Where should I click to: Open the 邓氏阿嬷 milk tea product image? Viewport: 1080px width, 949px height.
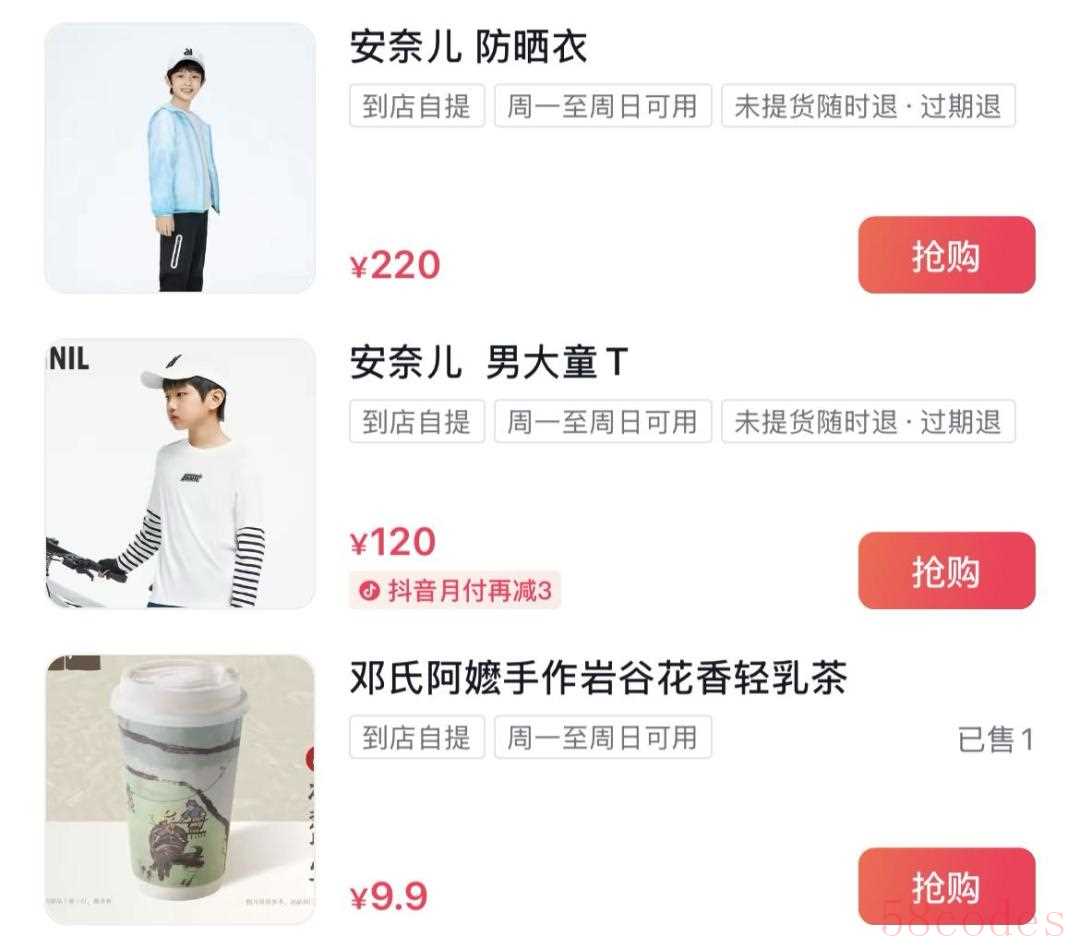pyautogui.click(x=180, y=789)
